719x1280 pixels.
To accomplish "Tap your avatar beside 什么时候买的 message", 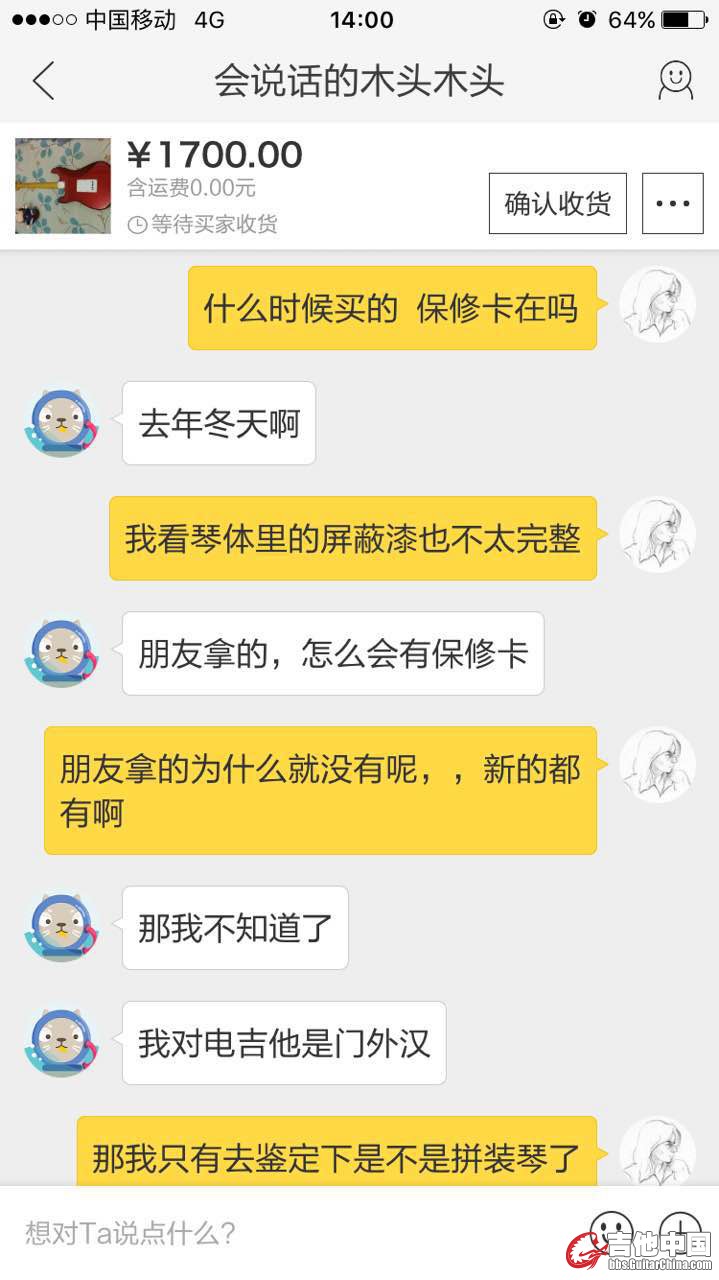I will pyautogui.click(x=657, y=305).
